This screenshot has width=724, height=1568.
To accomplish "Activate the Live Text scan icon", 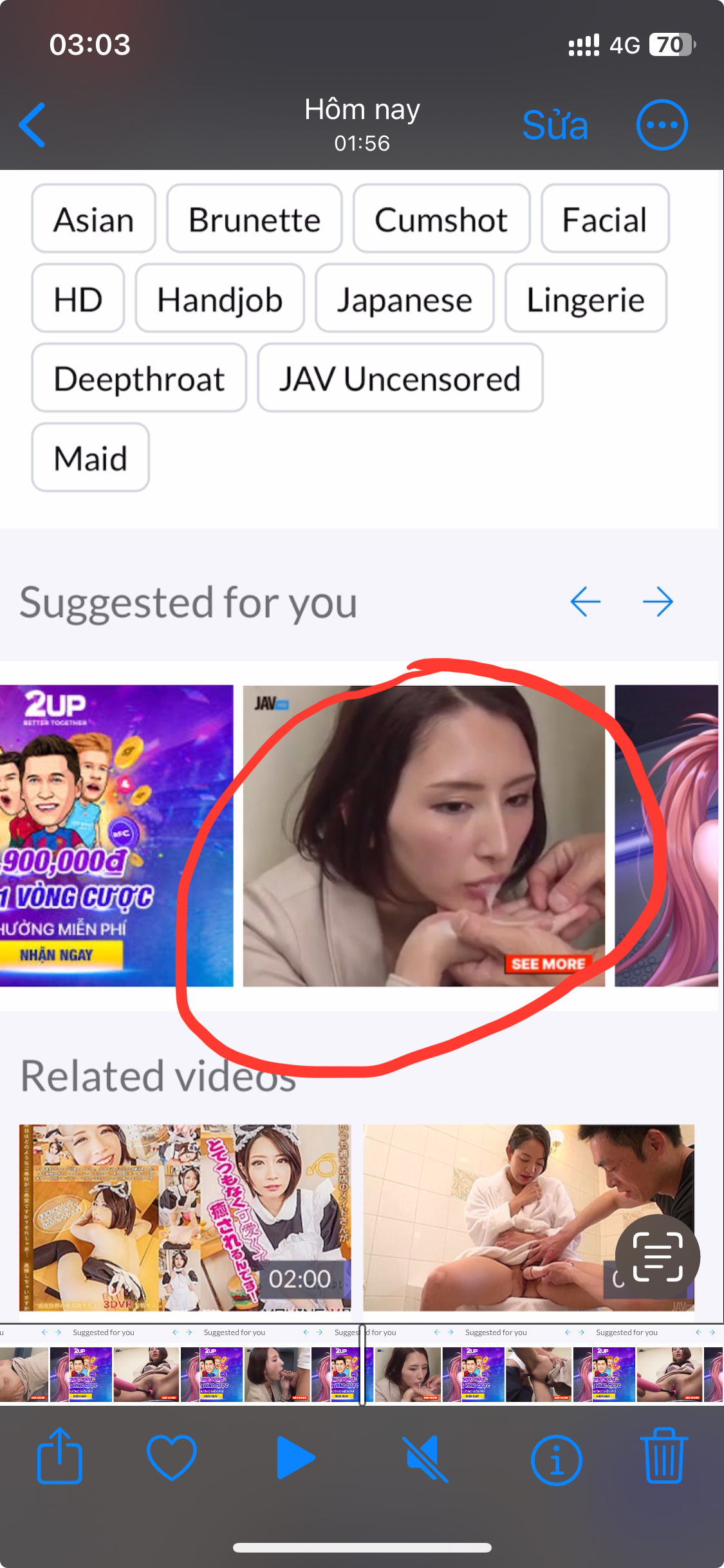I will coord(657,1256).
